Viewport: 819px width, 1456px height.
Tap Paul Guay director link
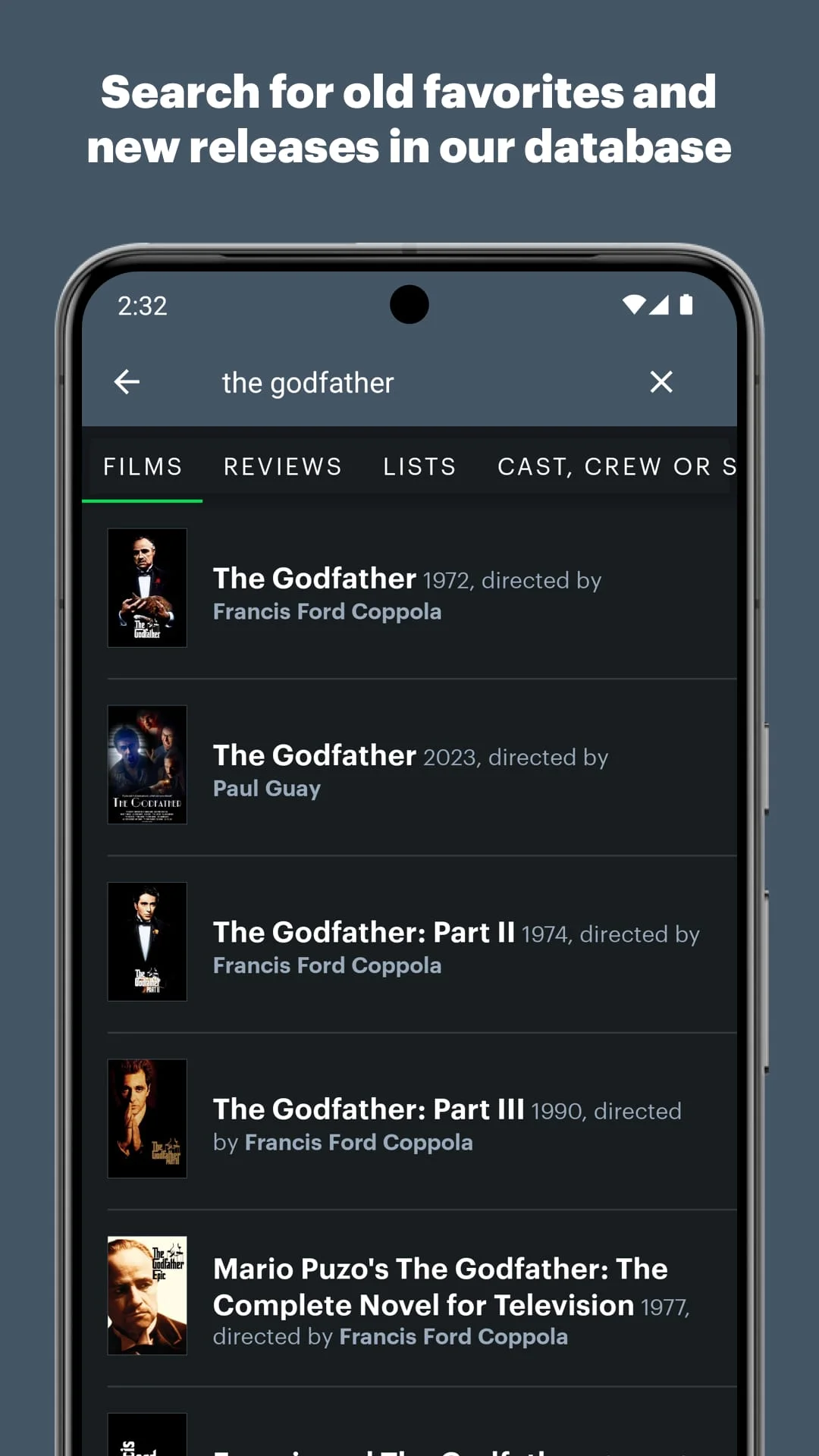tap(266, 788)
